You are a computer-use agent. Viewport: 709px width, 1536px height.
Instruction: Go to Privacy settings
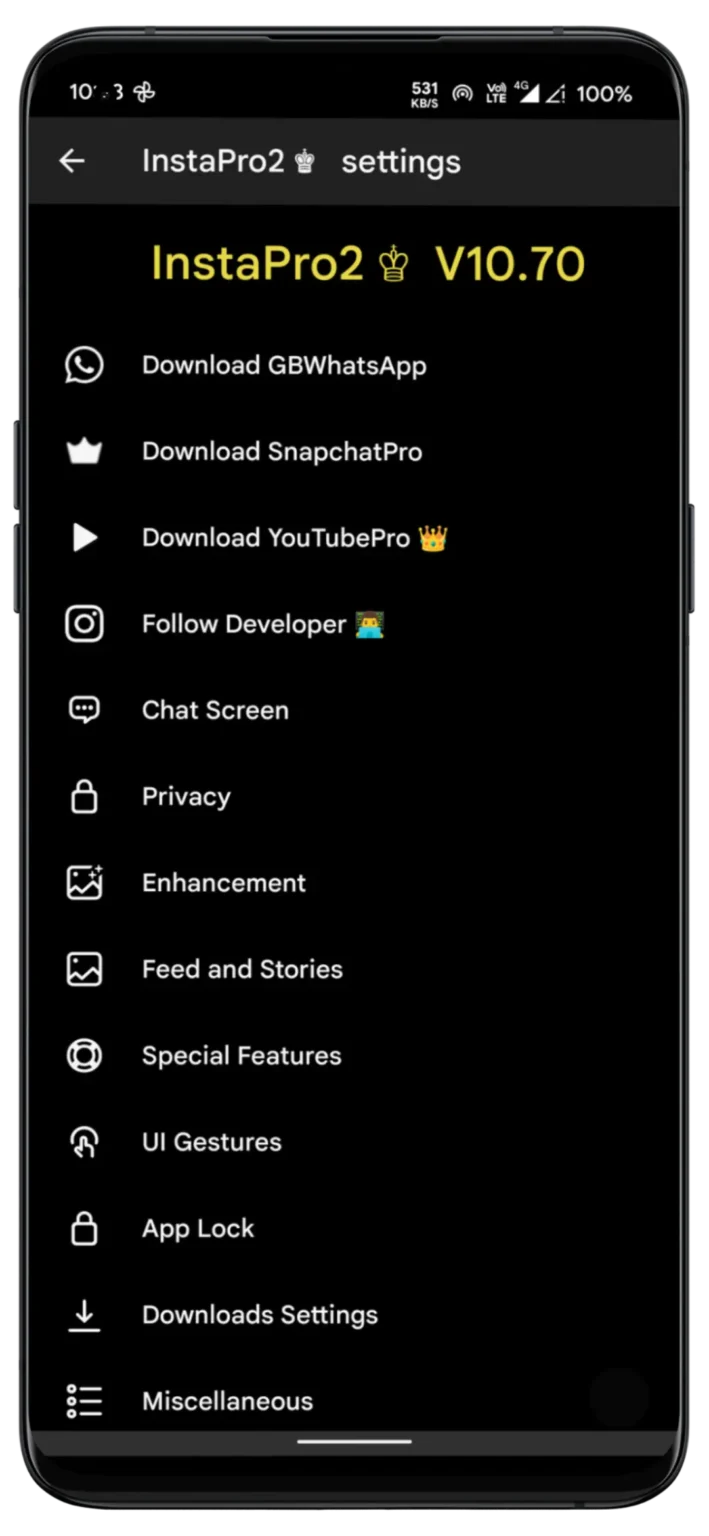(186, 797)
